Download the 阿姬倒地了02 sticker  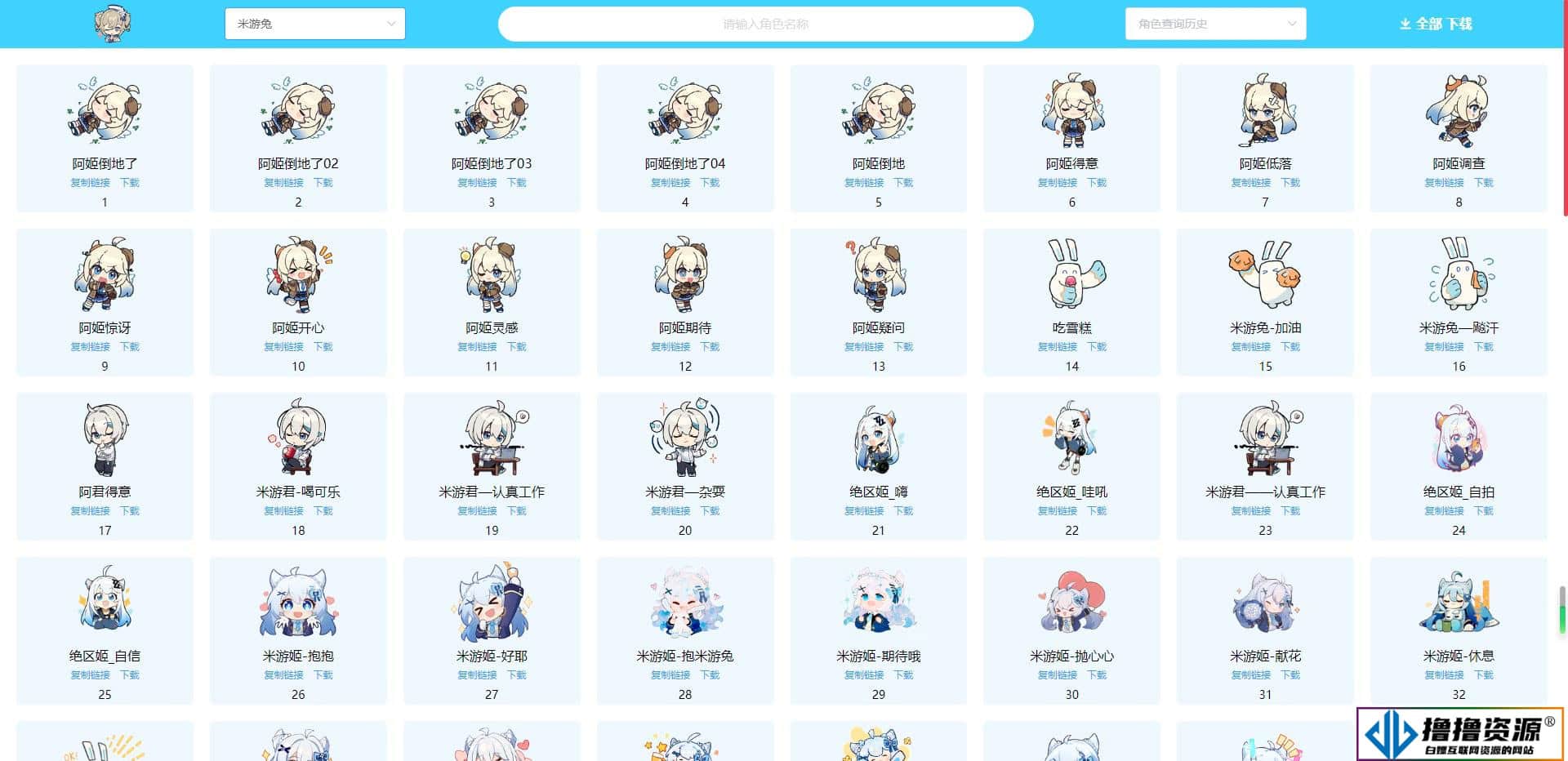[x=323, y=183]
